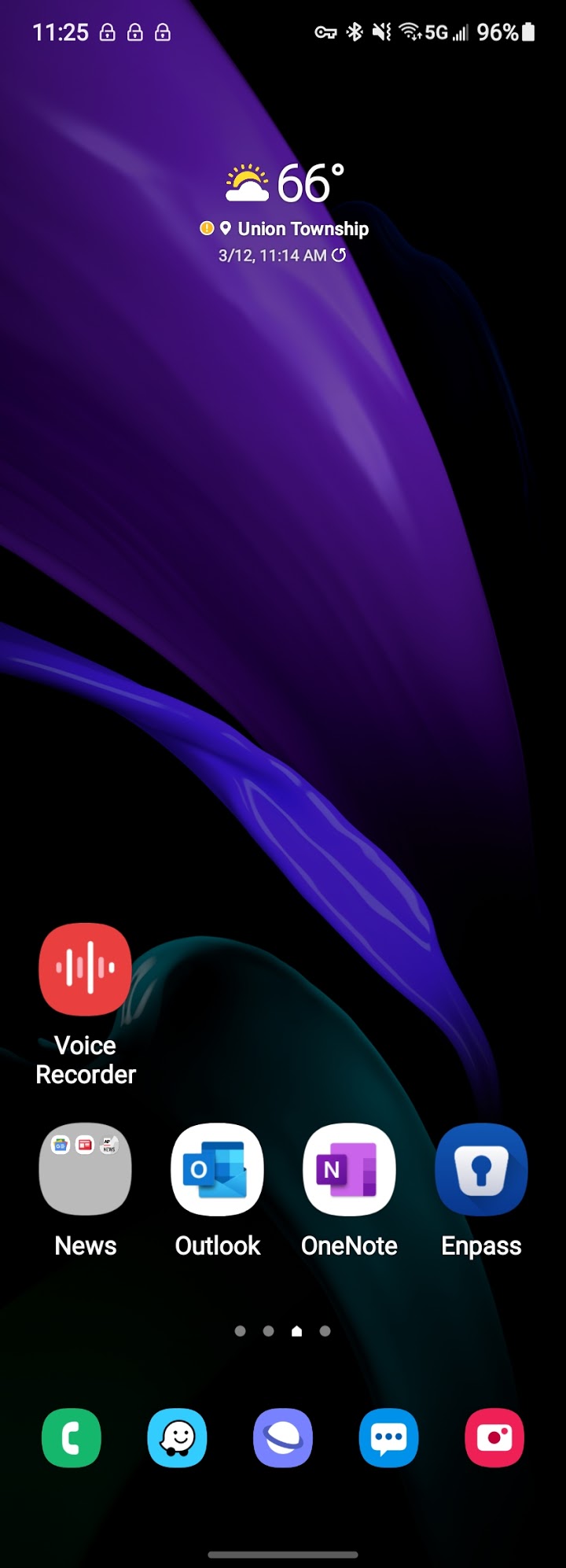Open the Voice Recorder app

[x=85, y=969]
